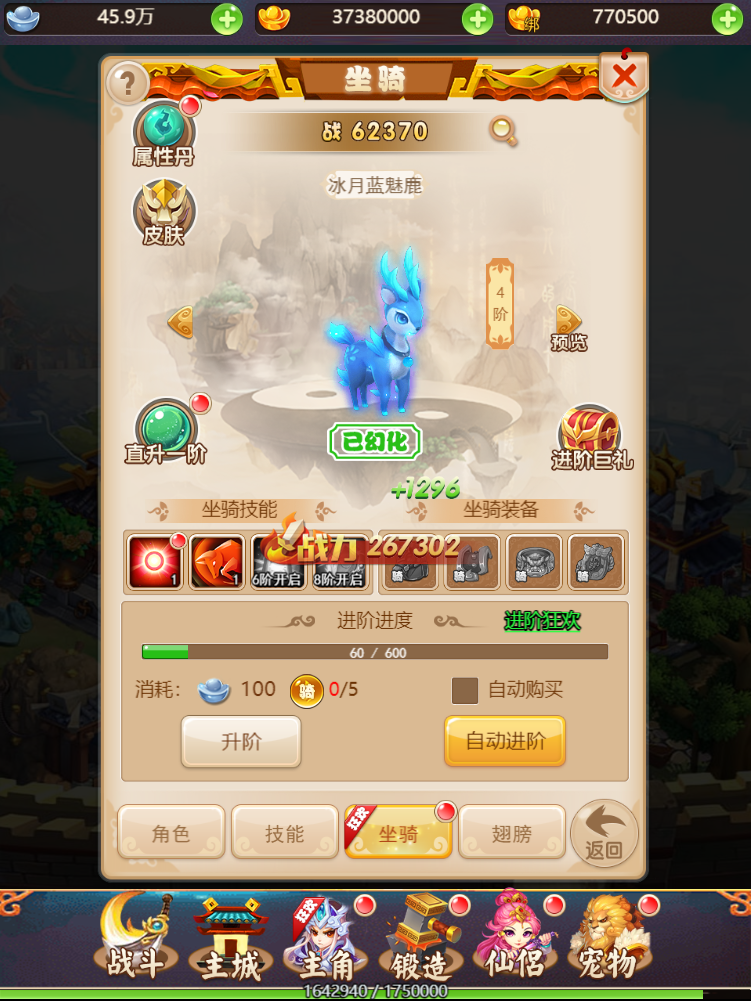The height and width of the screenshot is (1001, 751).
Task: Open the help question mark
Action: click(x=128, y=84)
